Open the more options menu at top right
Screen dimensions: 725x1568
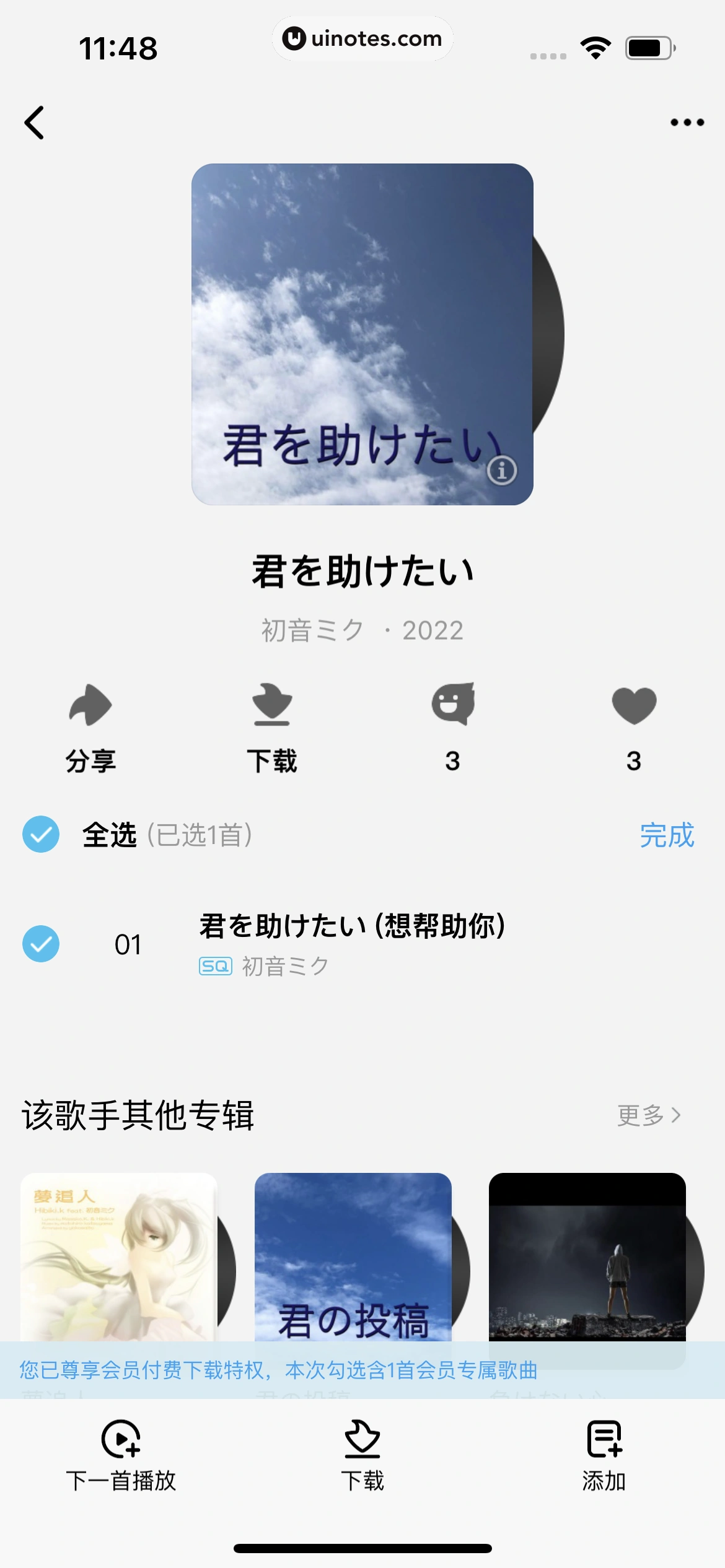(x=683, y=121)
